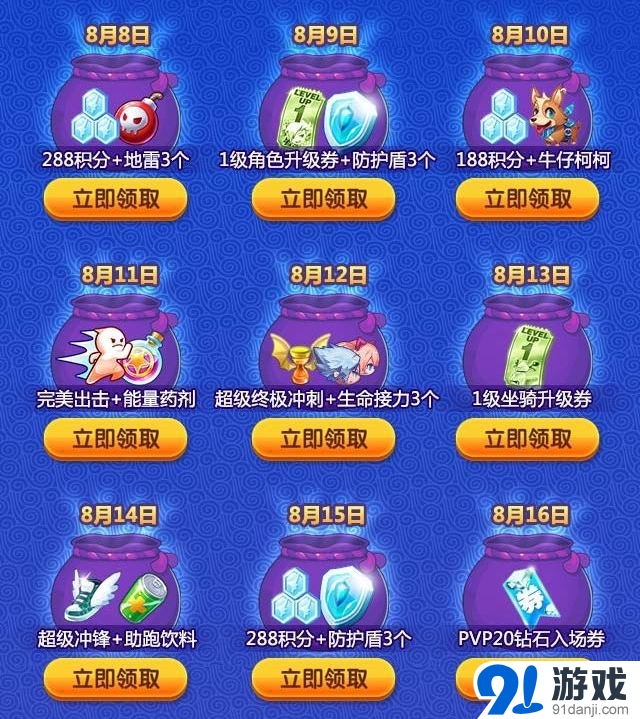The height and width of the screenshot is (719, 640).
Task: Claim the 8月13日 1级坐骑升级券
Action: point(528,438)
